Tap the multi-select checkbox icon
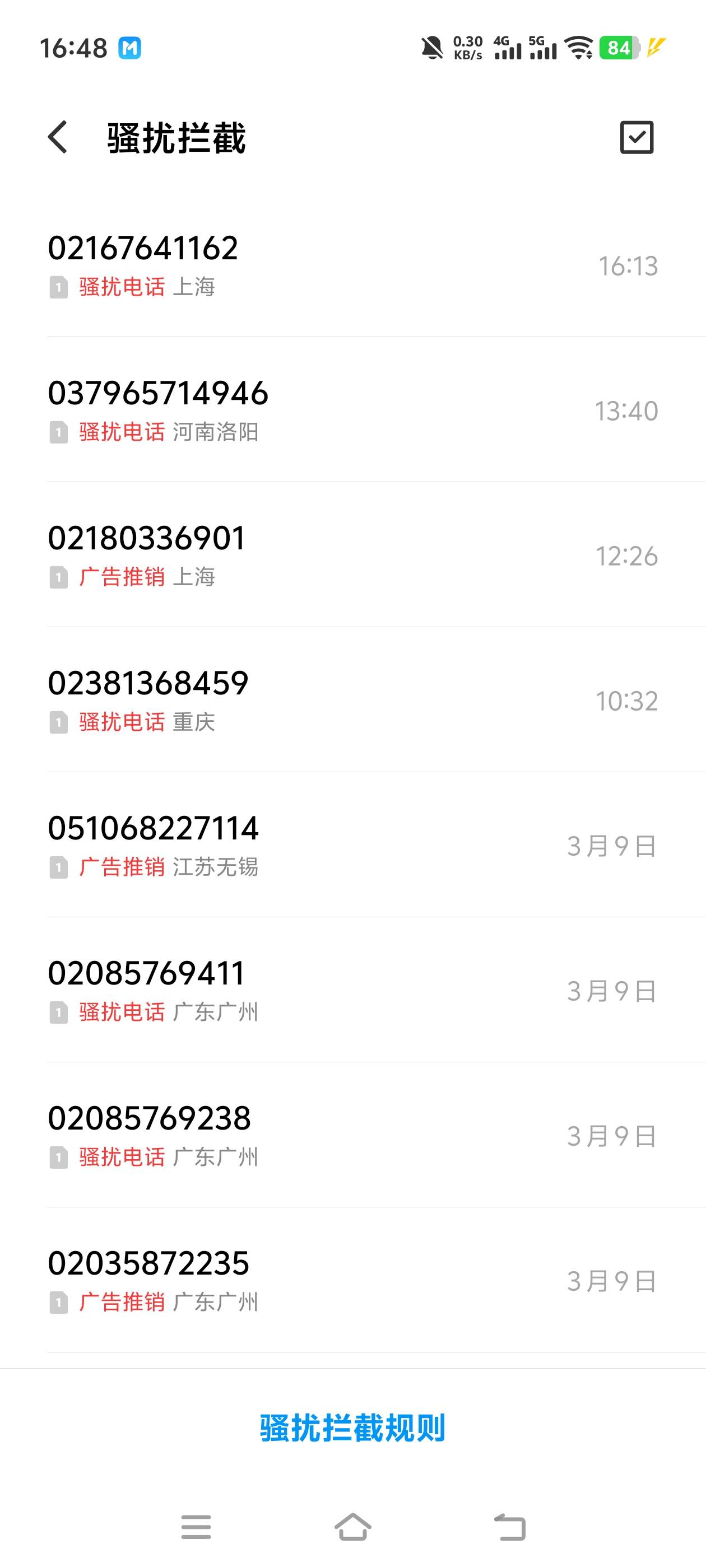 (637, 137)
